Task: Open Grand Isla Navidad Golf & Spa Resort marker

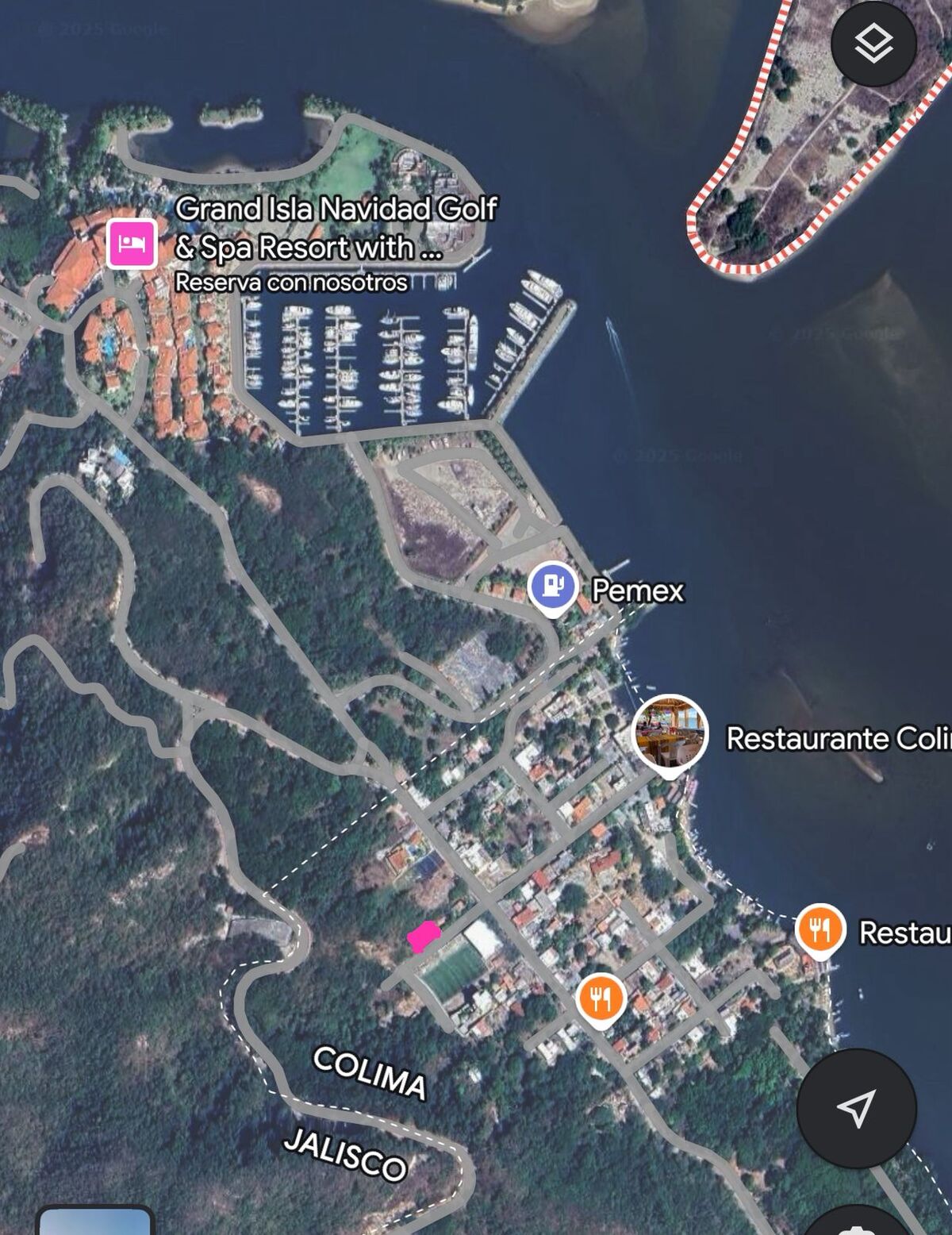Action: (132, 242)
